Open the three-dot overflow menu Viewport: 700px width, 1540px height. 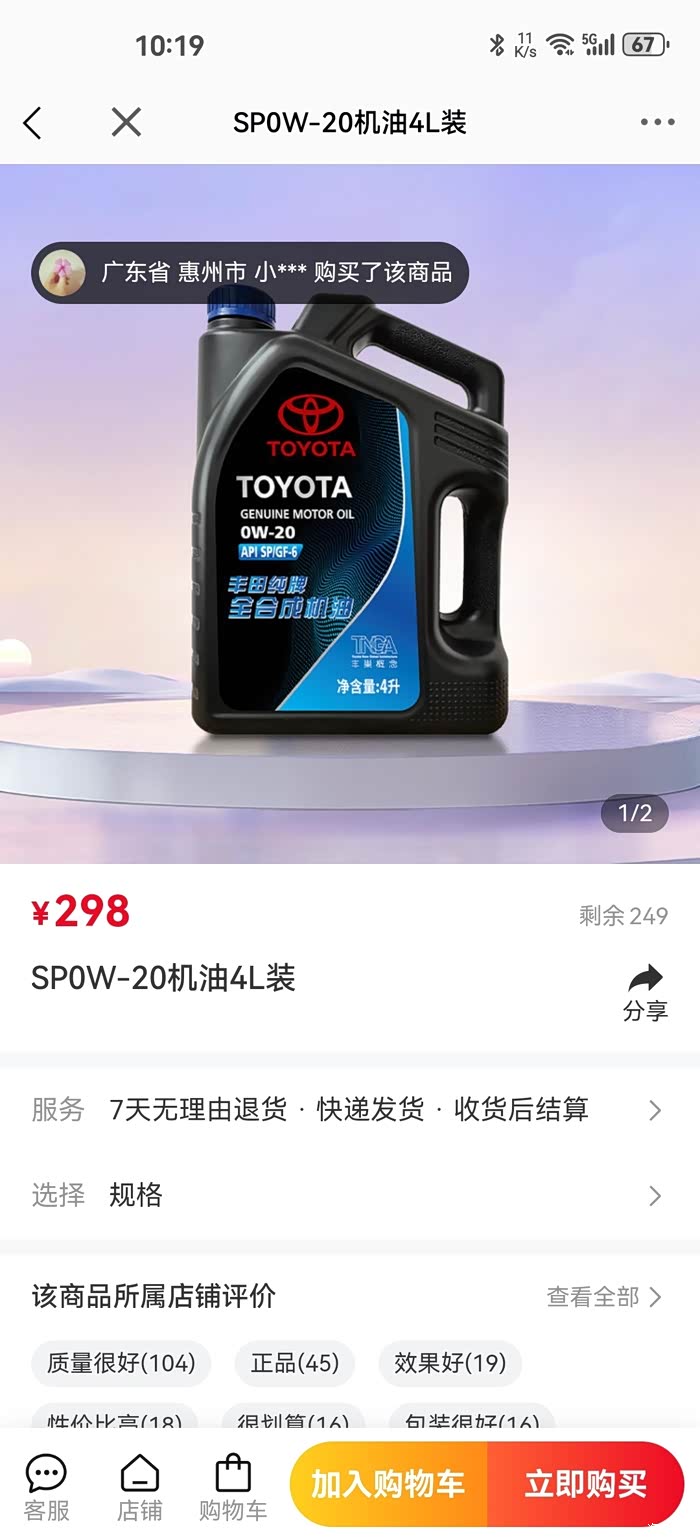pyautogui.click(x=657, y=123)
